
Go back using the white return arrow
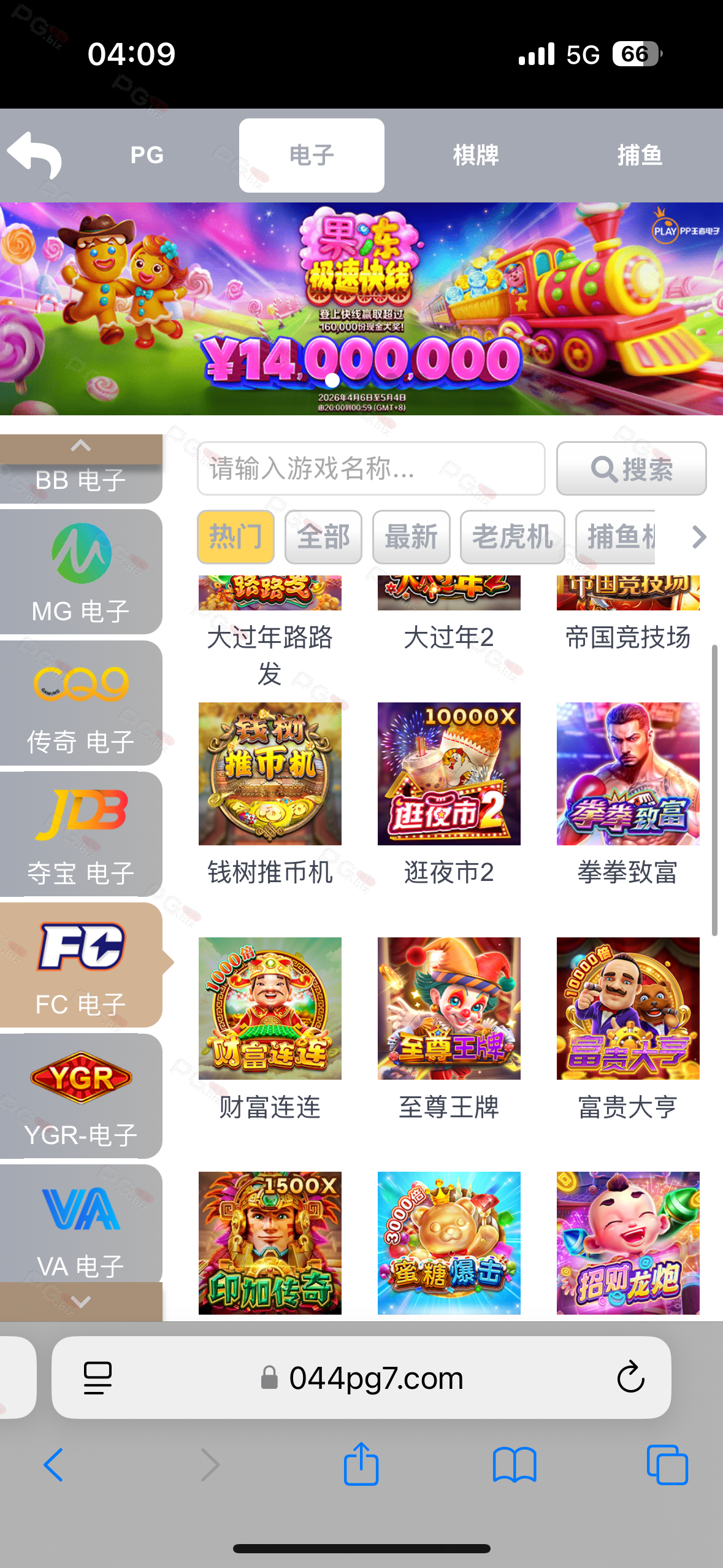point(34,155)
